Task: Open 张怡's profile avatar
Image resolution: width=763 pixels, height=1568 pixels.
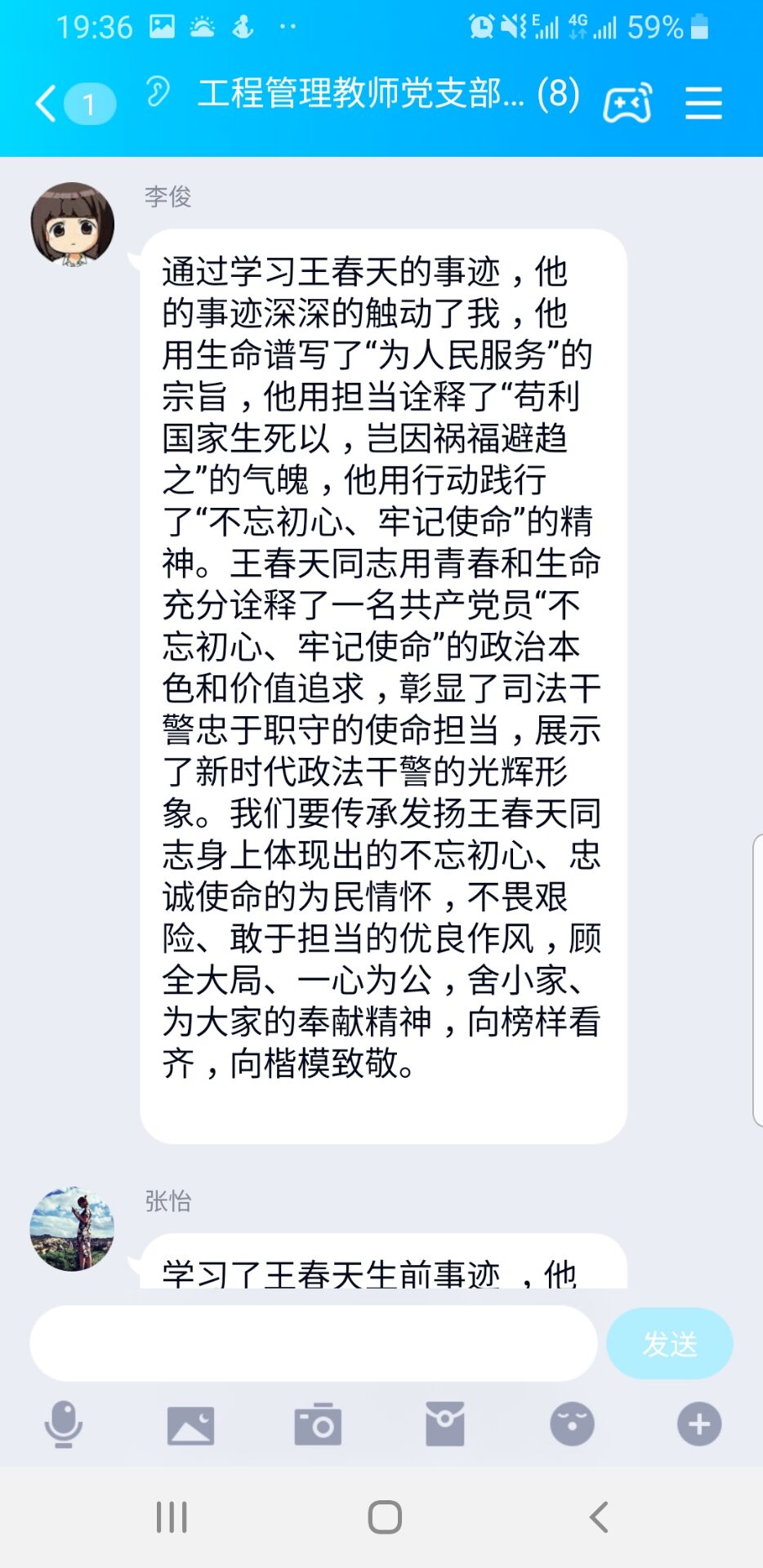Action: click(73, 1228)
